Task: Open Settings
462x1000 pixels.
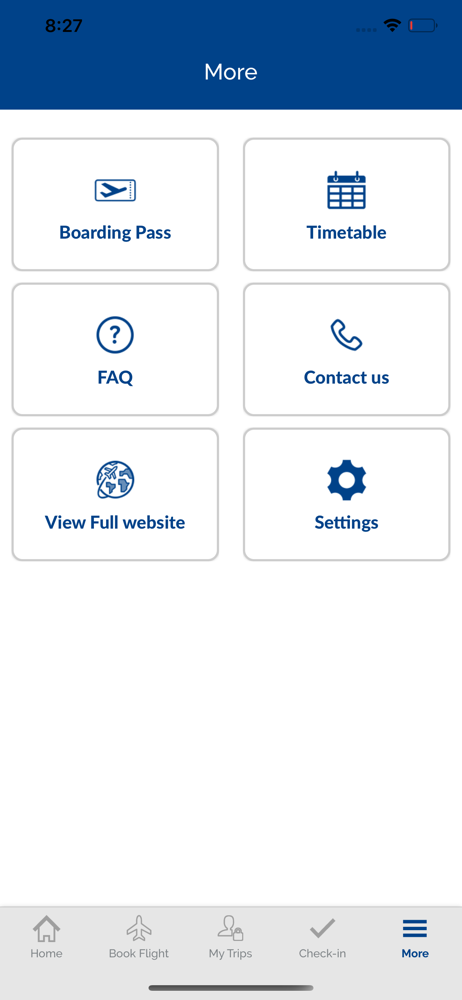Action: pos(346,495)
